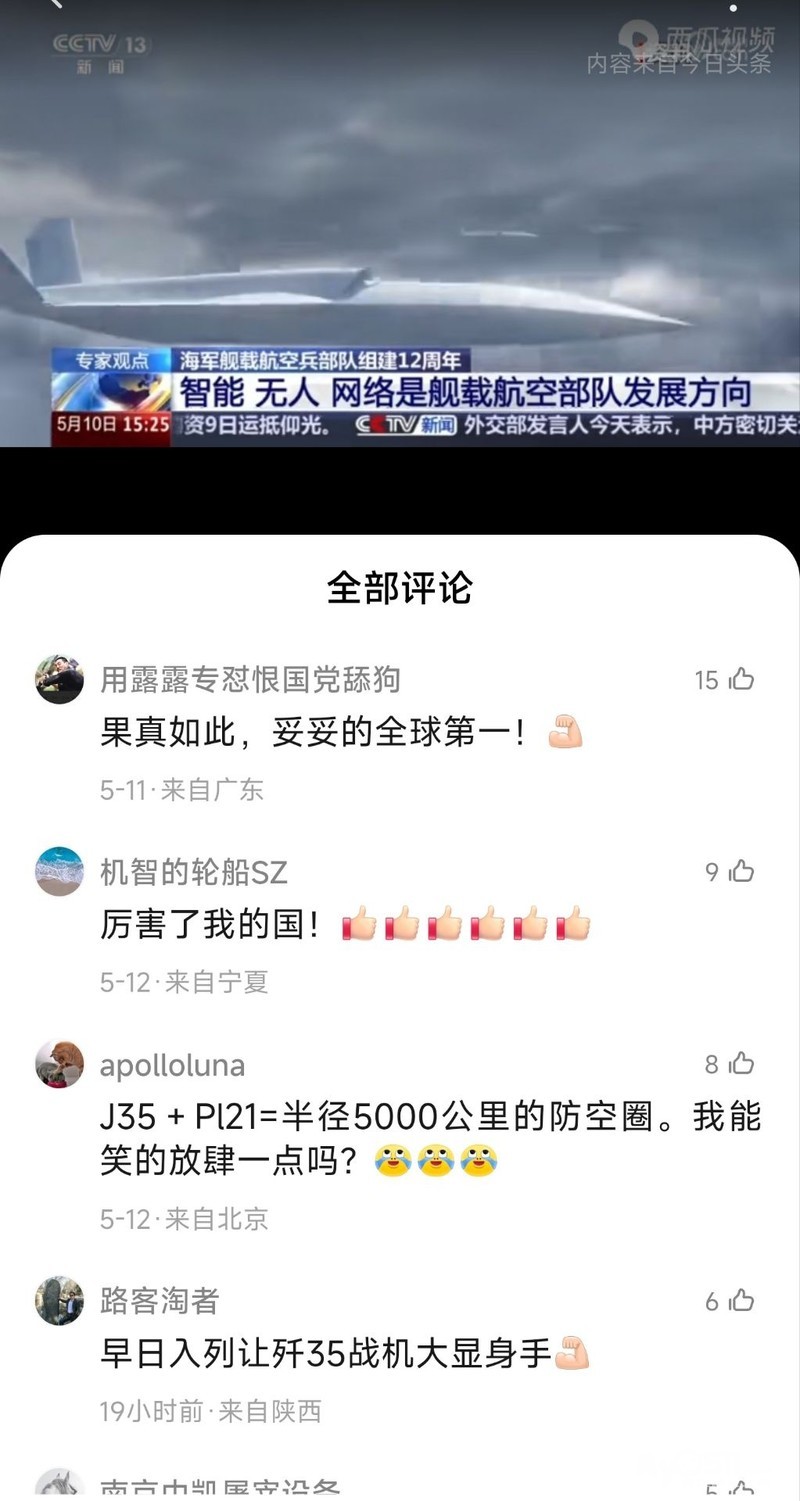Open 机智的轮船SZ's profile avatar
This screenshot has height=1501, width=800.
coord(59,872)
